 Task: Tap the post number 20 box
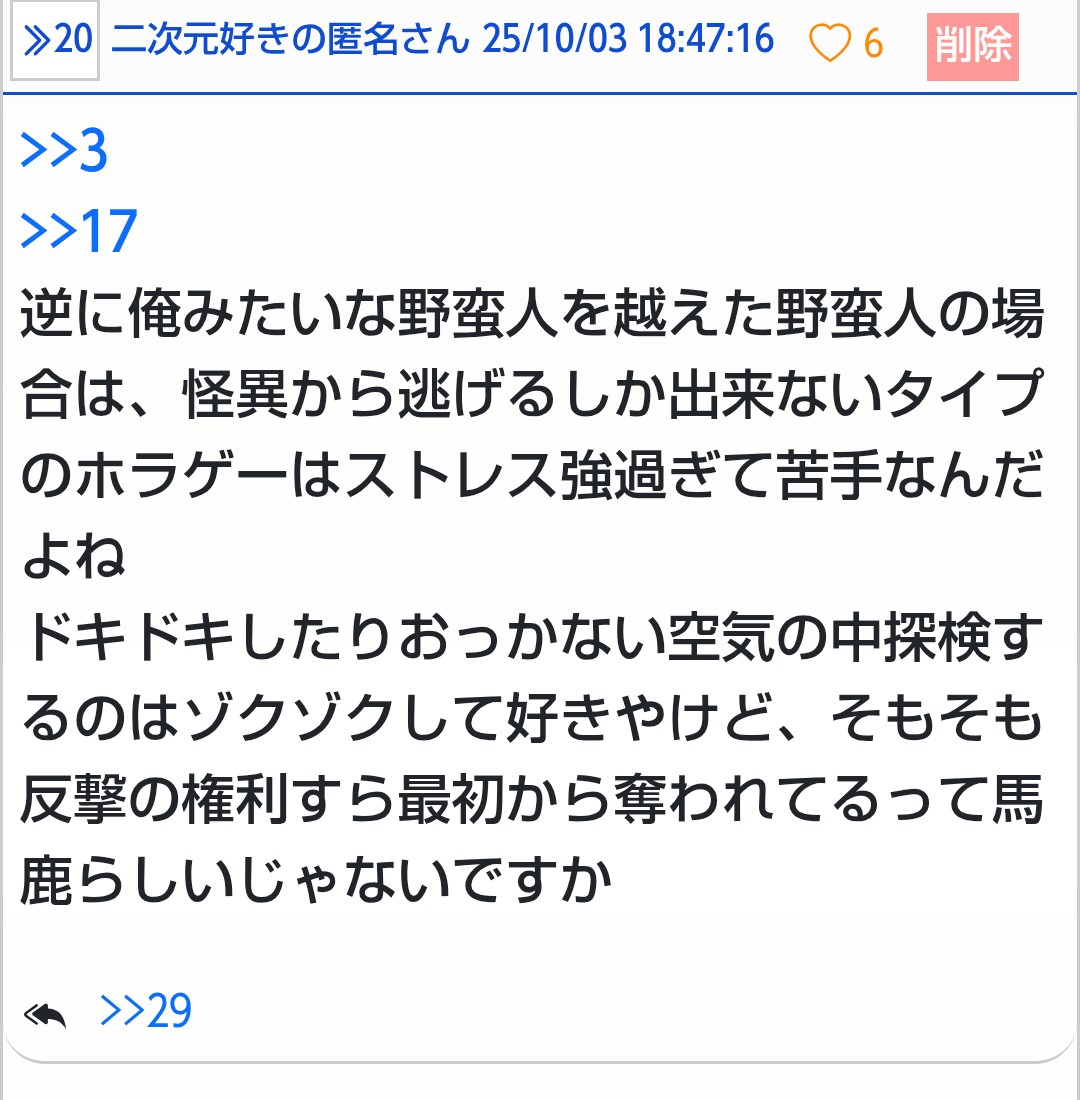(56, 41)
